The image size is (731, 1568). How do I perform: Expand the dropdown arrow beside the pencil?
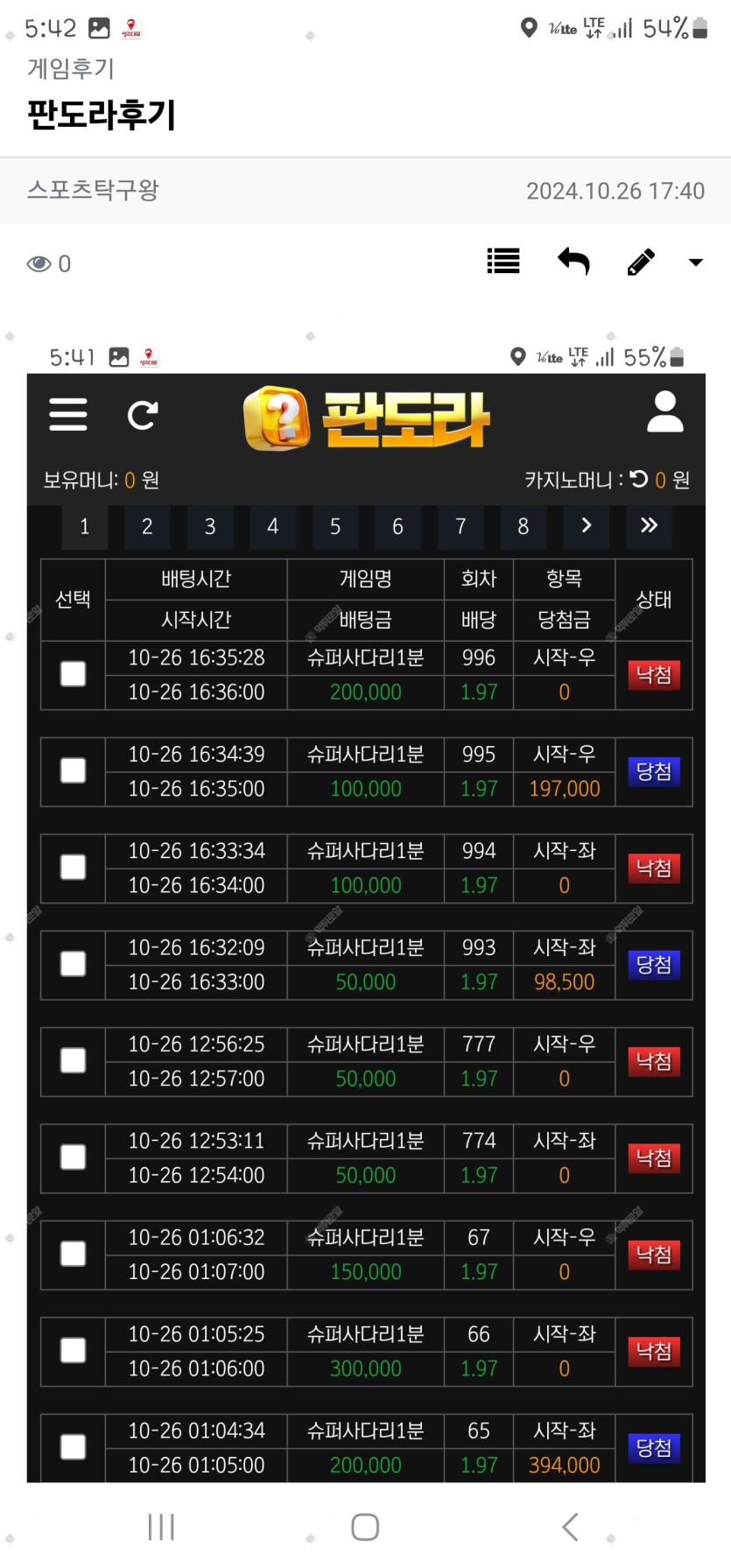tap(696, 262)
